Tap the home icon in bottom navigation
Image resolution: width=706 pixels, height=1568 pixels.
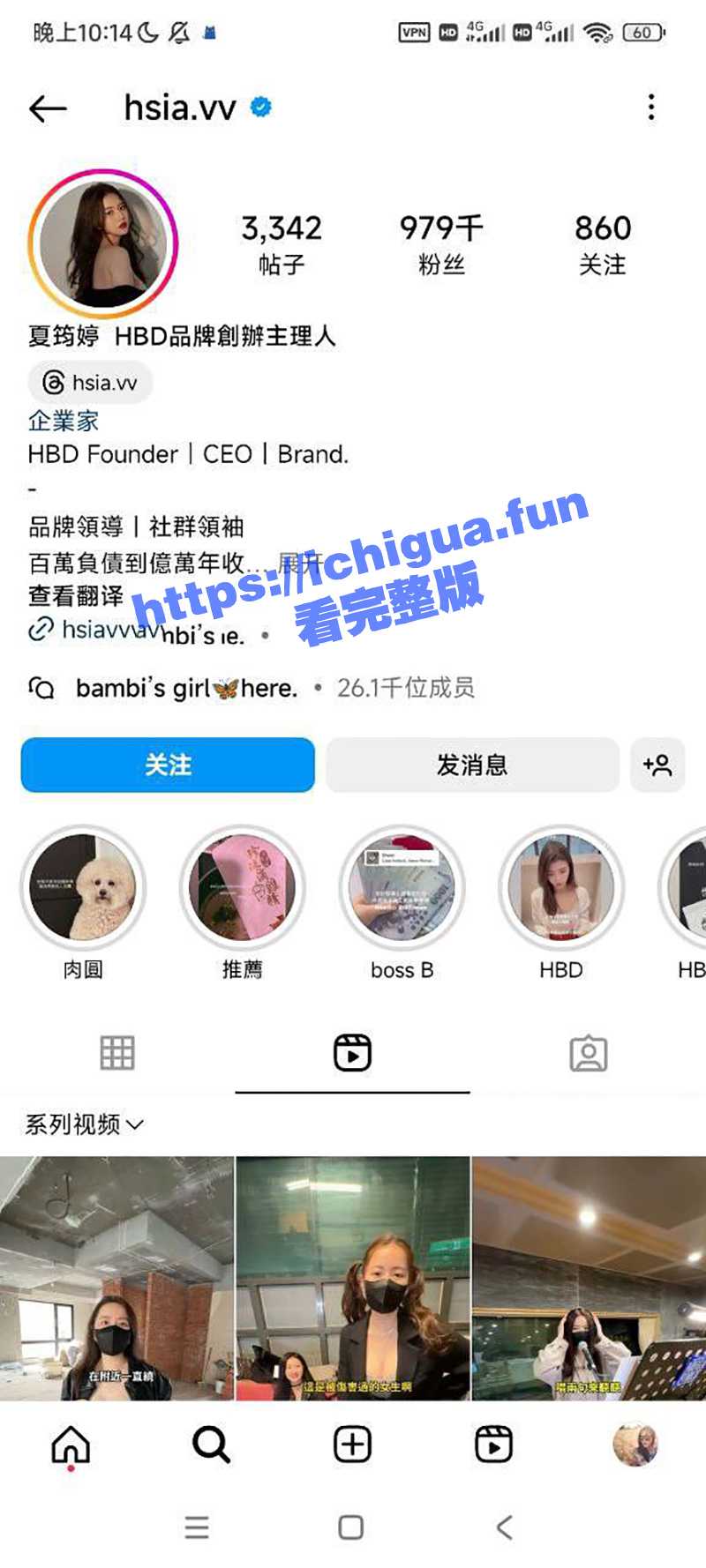point(71,1445)
